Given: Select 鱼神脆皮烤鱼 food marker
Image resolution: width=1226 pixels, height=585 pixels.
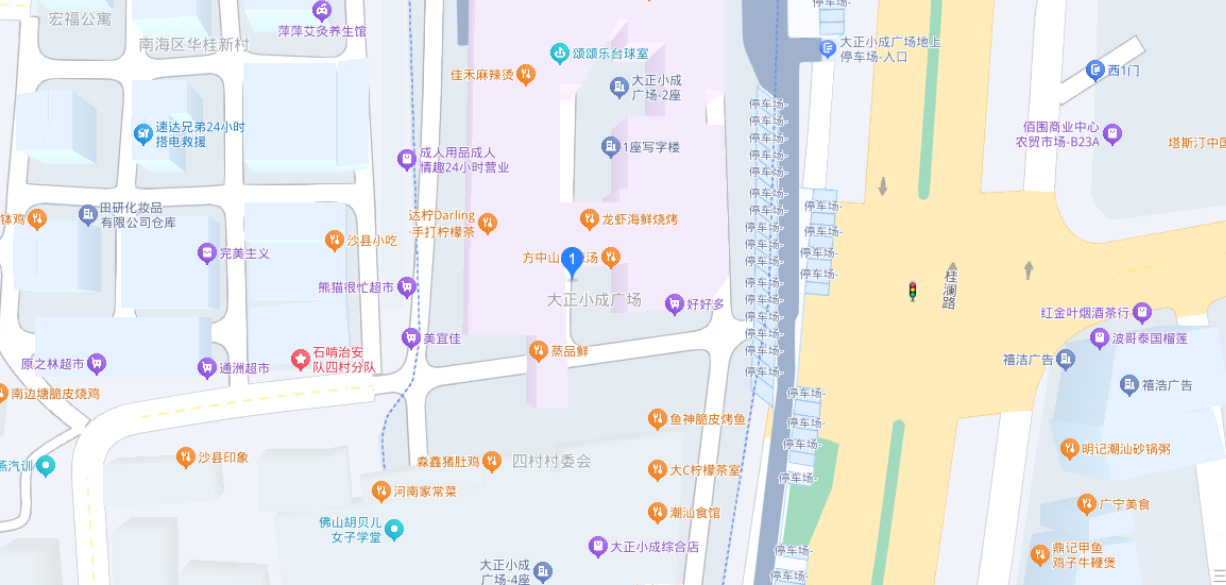Looking at the screenshot, I should click(657, 418).
